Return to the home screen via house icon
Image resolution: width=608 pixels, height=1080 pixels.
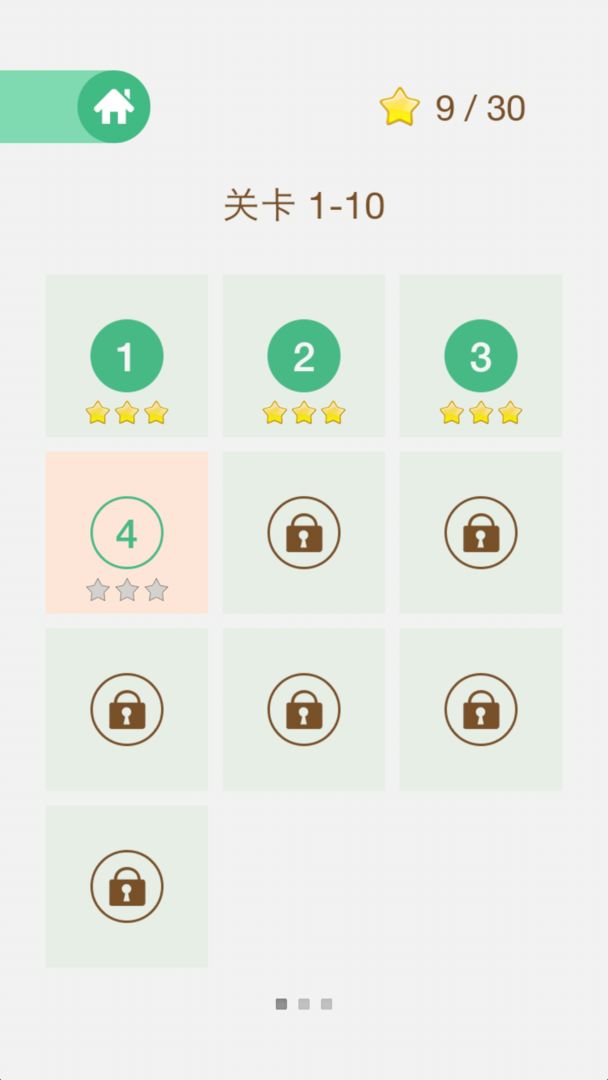pyautogui.click(x=113, y=106)
